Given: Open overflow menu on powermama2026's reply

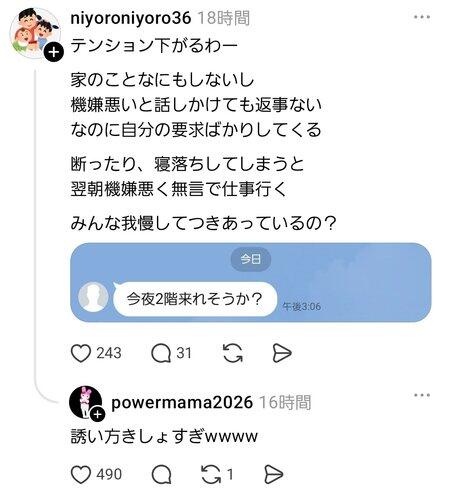Looking at the screenshot, I should 422,395.
